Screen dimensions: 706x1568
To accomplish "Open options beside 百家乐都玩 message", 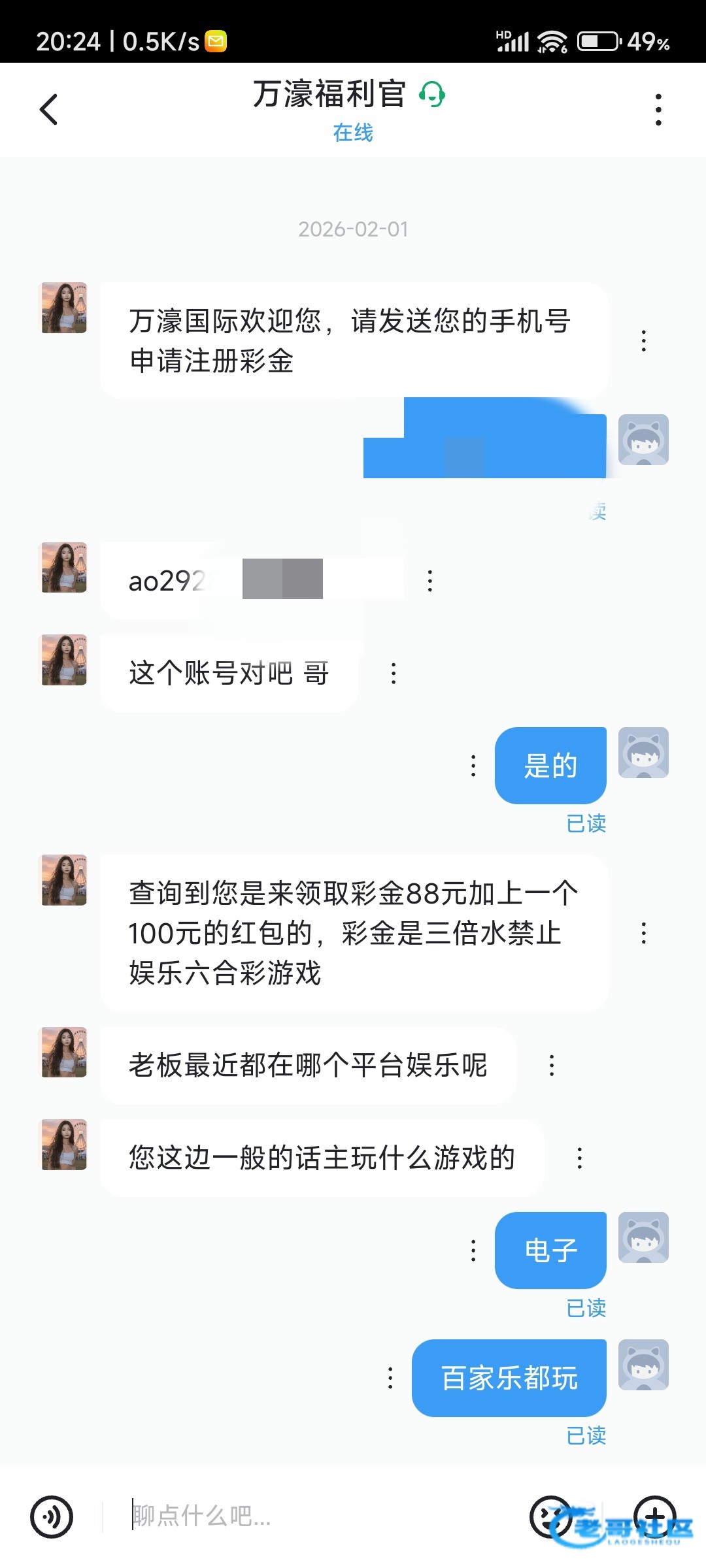I will point(390,1378).
